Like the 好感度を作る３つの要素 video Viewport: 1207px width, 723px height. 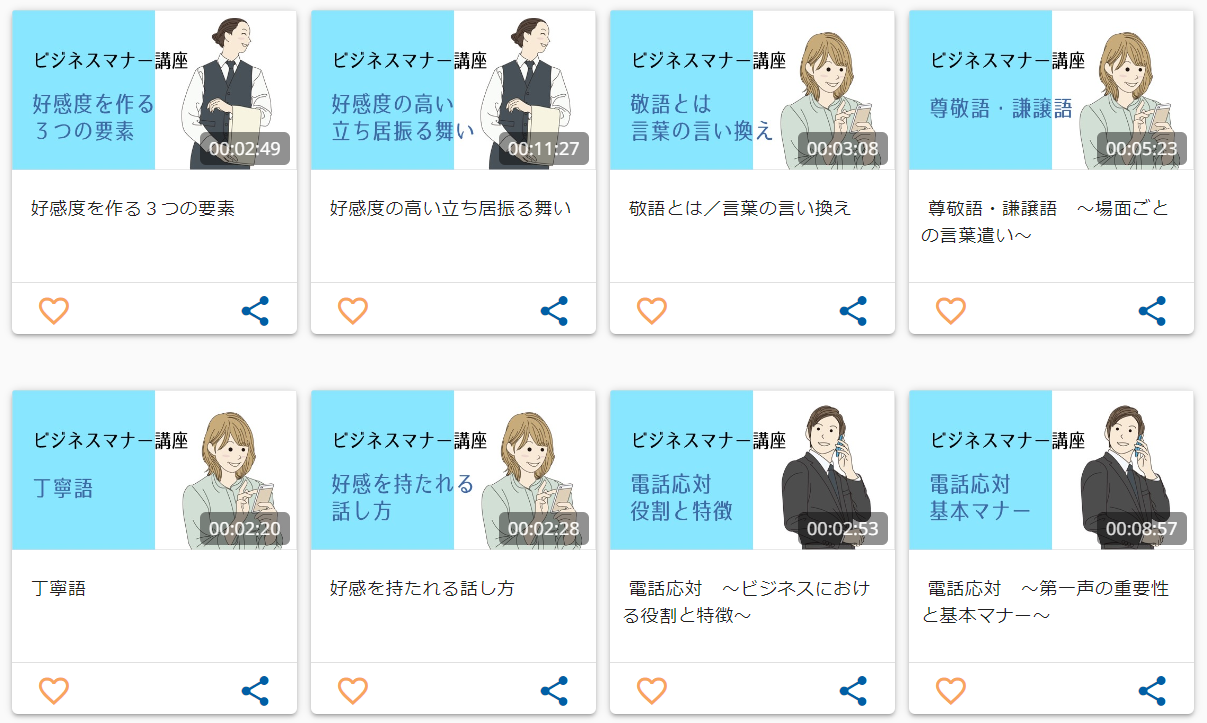54,311
